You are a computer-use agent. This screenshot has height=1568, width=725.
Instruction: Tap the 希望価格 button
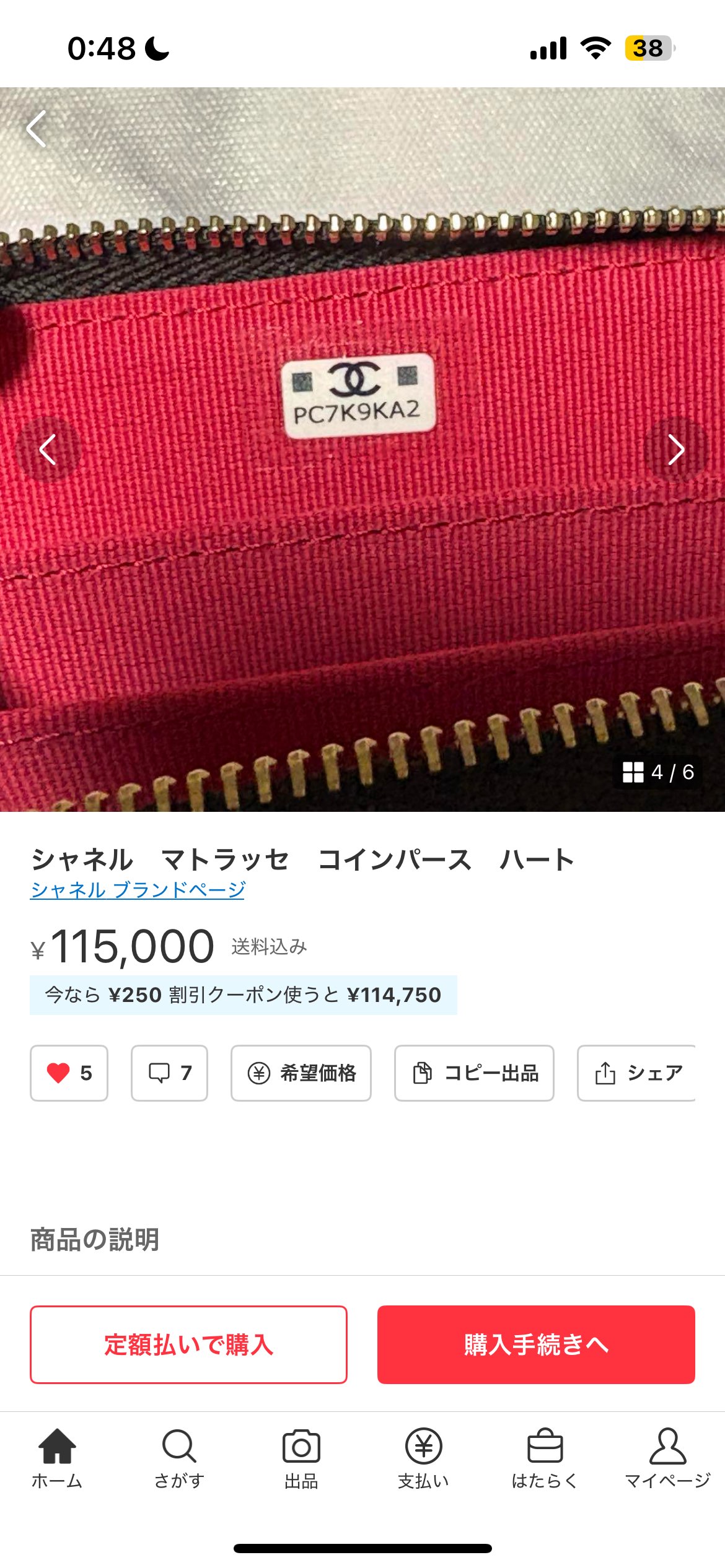click(x=301, y=1073)
